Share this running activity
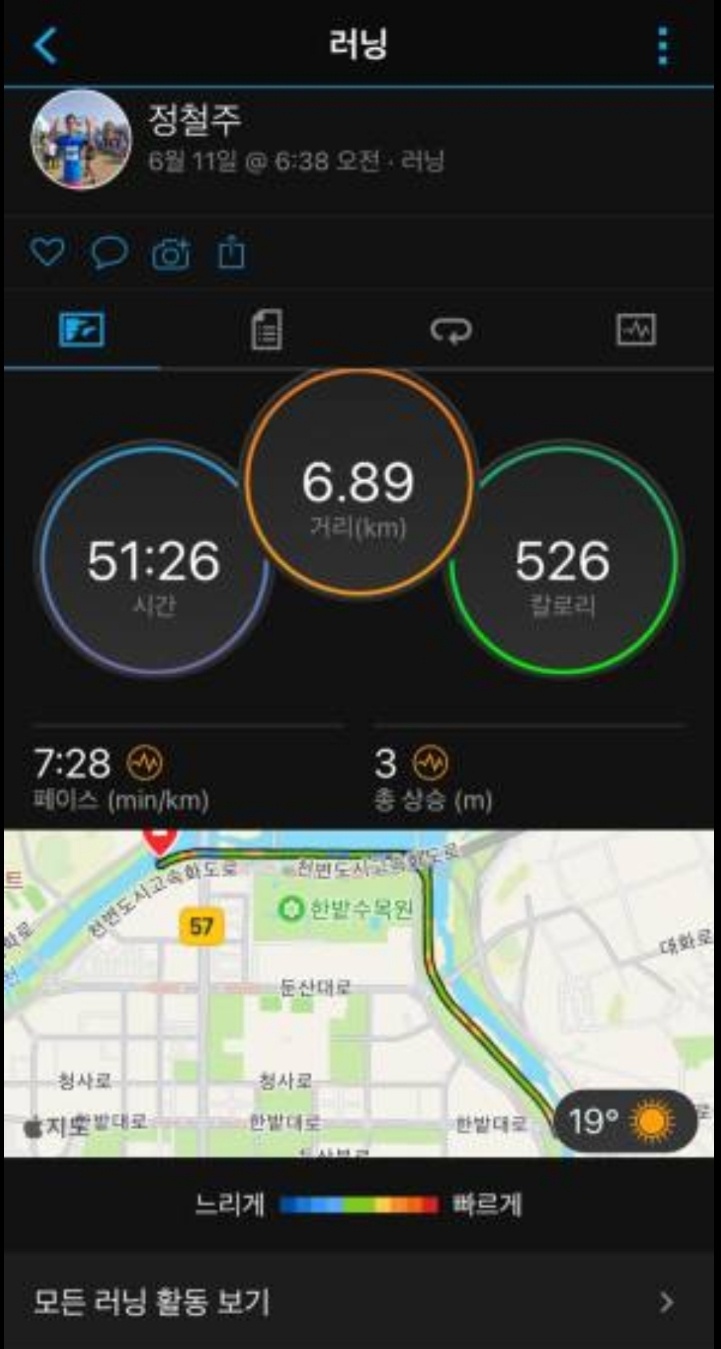This screenshot has width=721, height=1349. tap(231, 254)
